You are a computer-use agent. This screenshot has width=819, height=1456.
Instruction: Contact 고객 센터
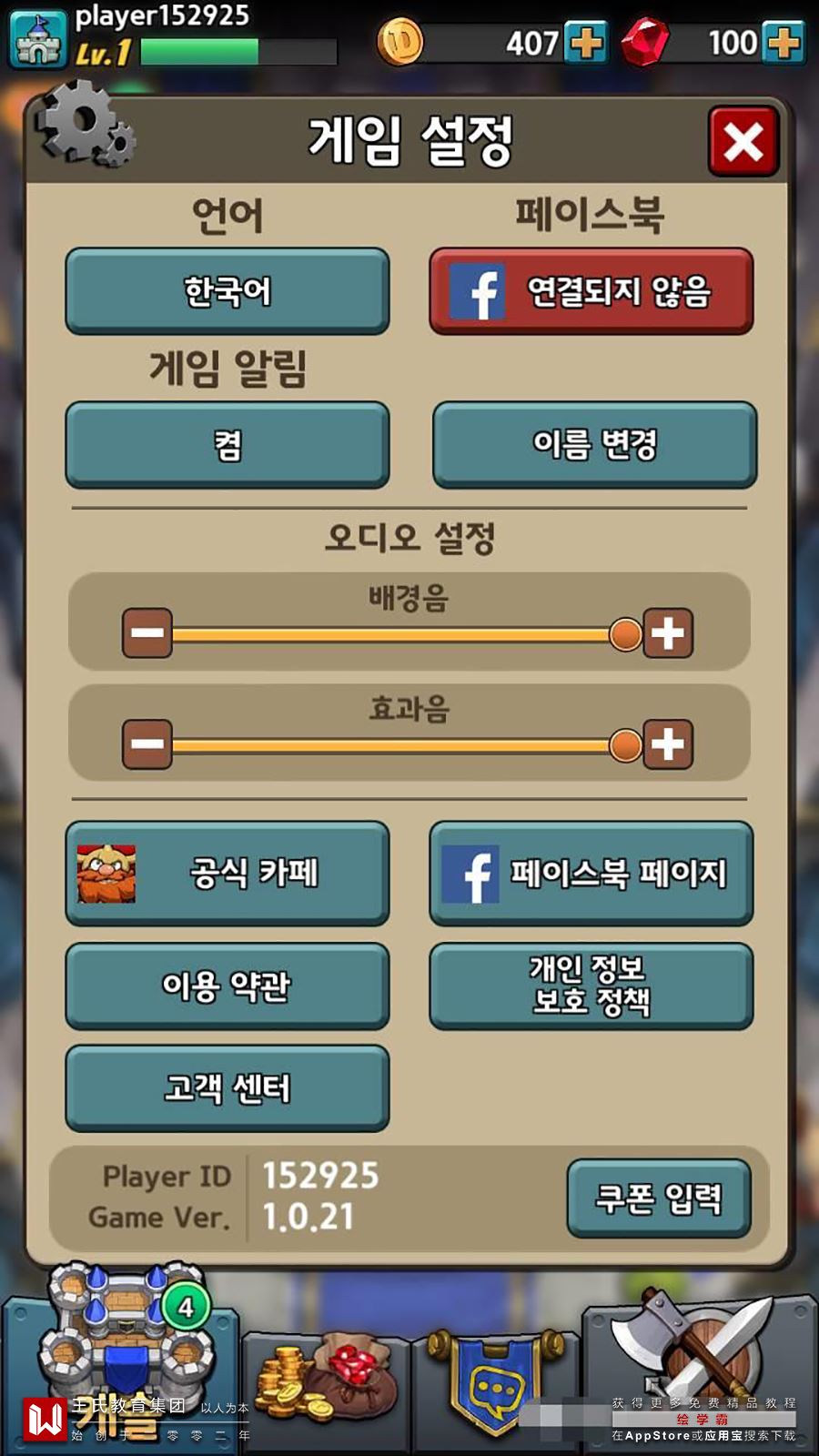click(x=227, y=1088)
